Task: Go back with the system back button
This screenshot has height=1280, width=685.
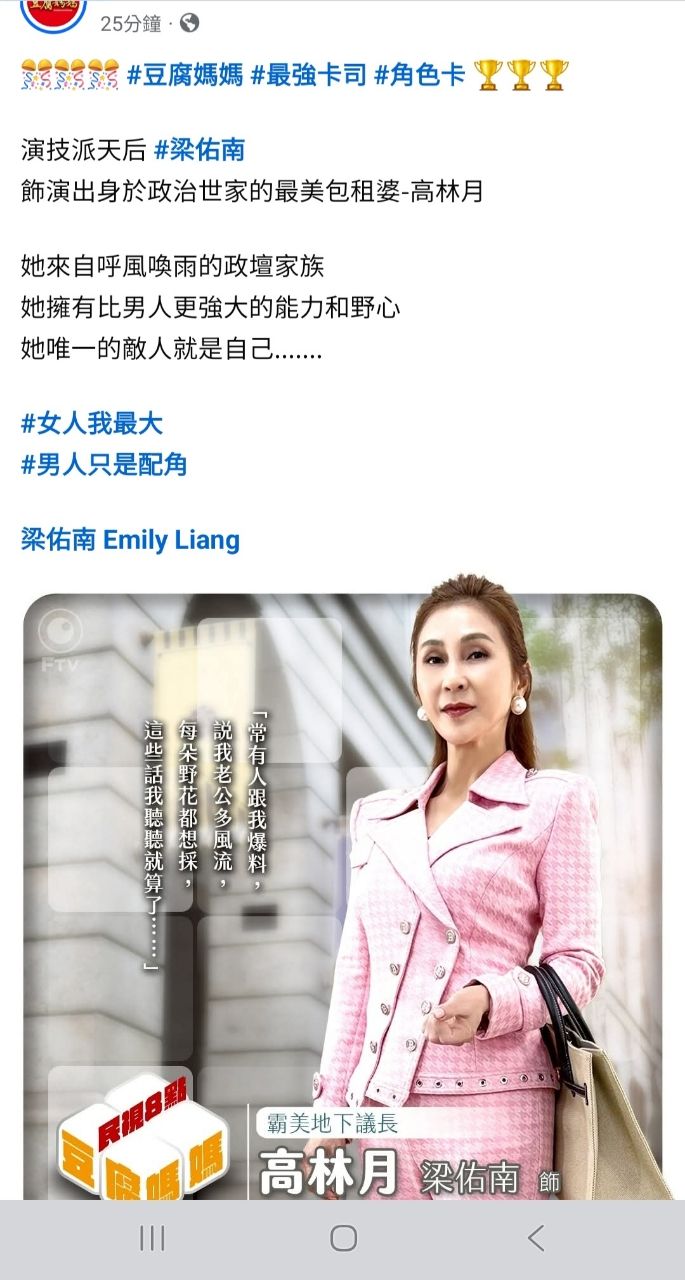Action: 536,1239
